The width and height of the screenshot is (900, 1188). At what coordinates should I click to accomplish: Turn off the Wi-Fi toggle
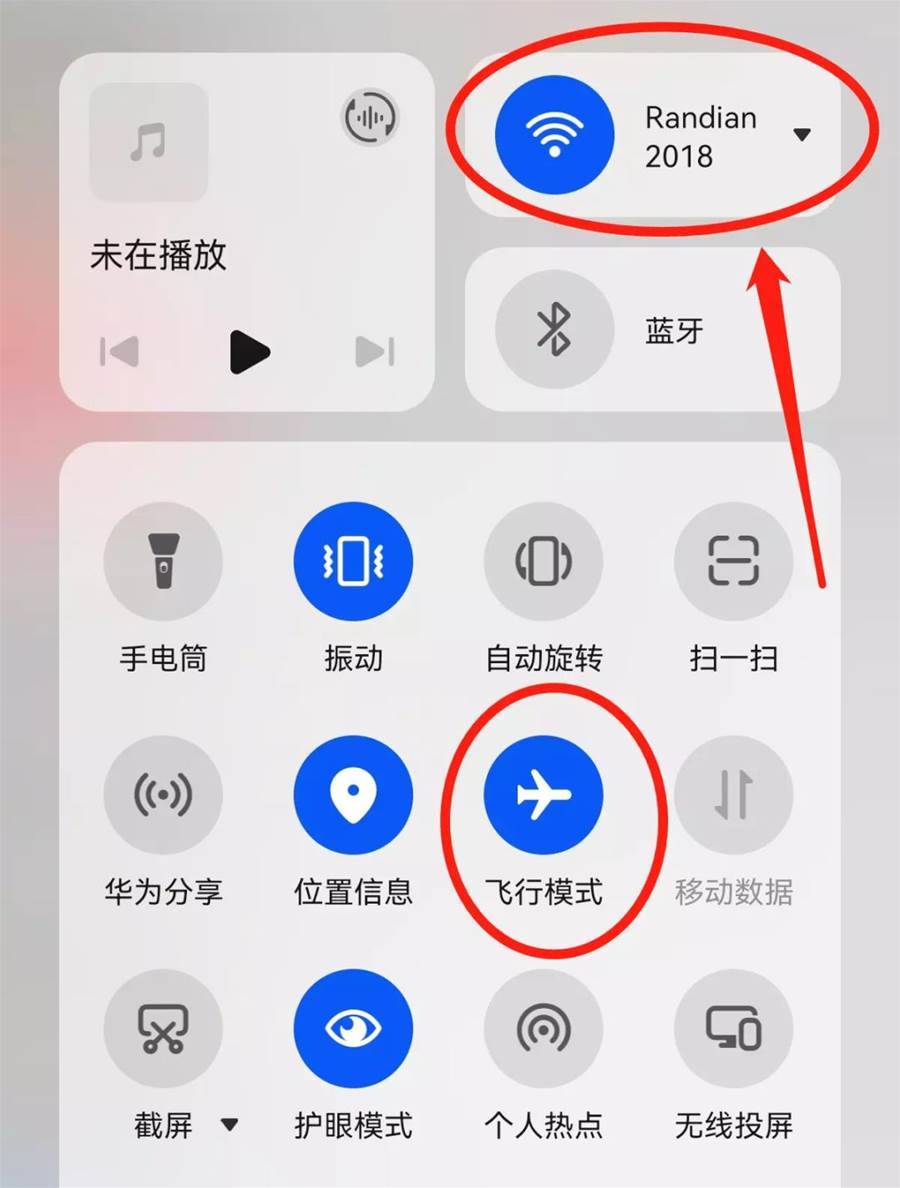(554, 135)
